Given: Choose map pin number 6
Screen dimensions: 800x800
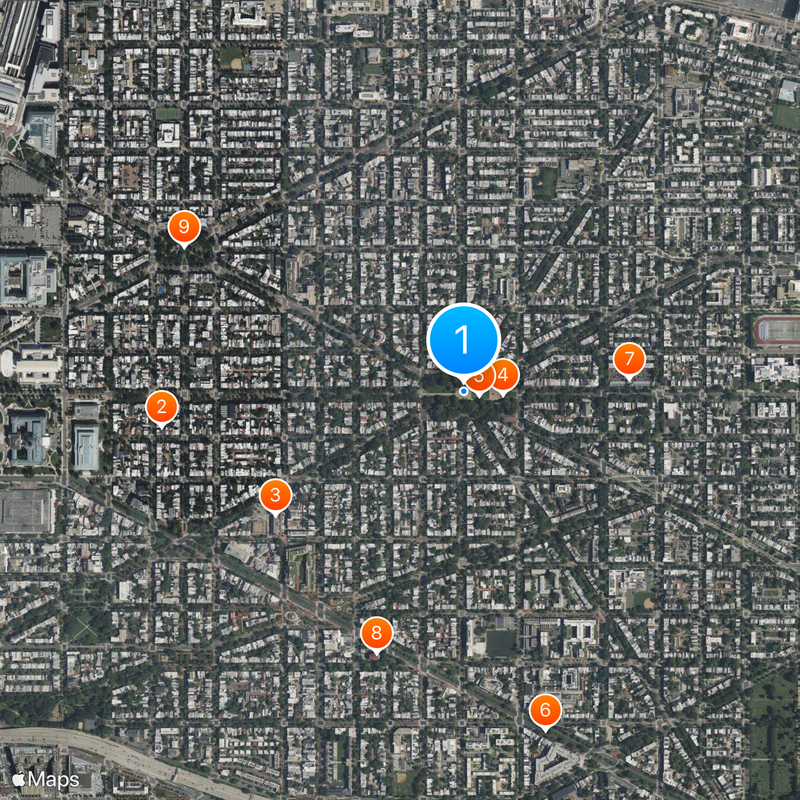Looking at the screenshot, I should 545,711.
